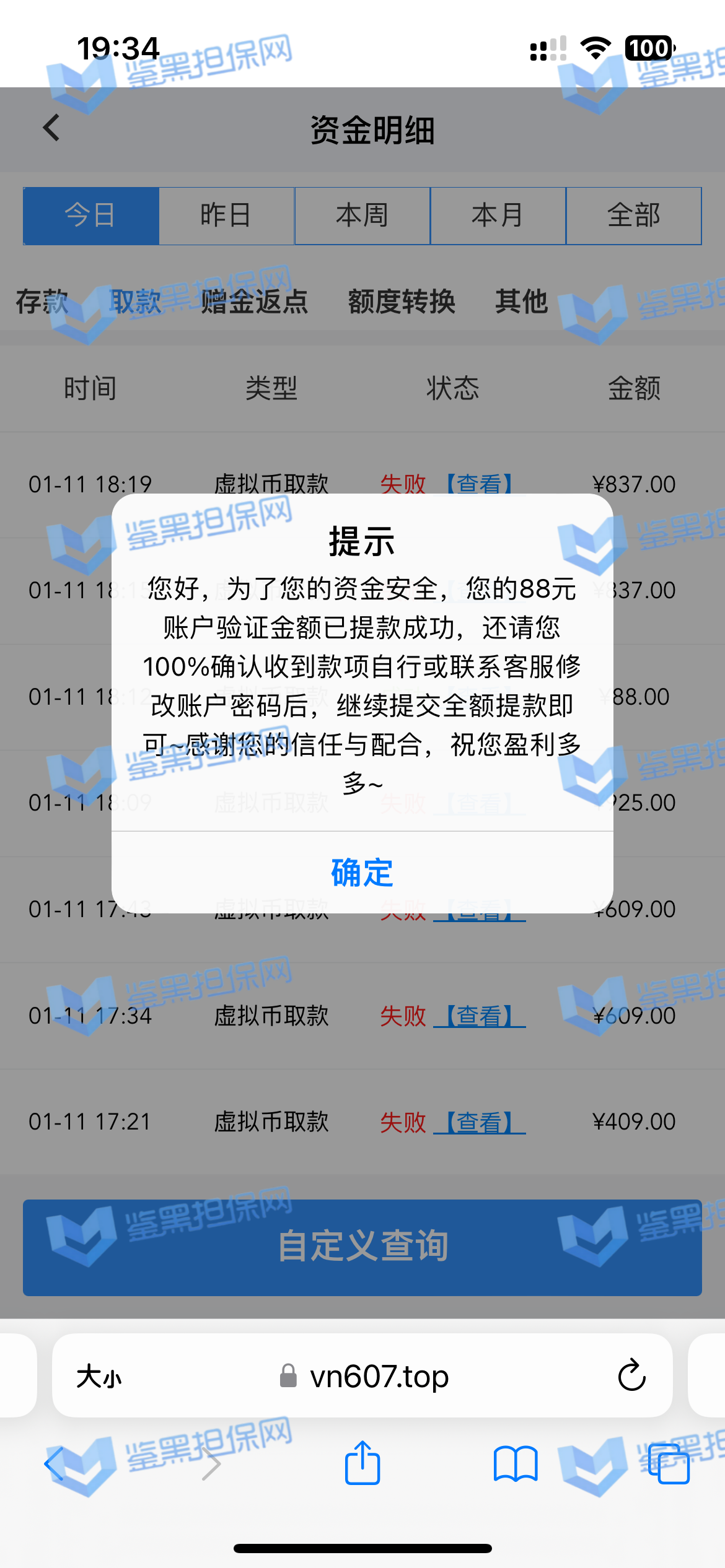Switch to the 昨日 filter
Screen dimensions: 725x1568
pos(226,216)
